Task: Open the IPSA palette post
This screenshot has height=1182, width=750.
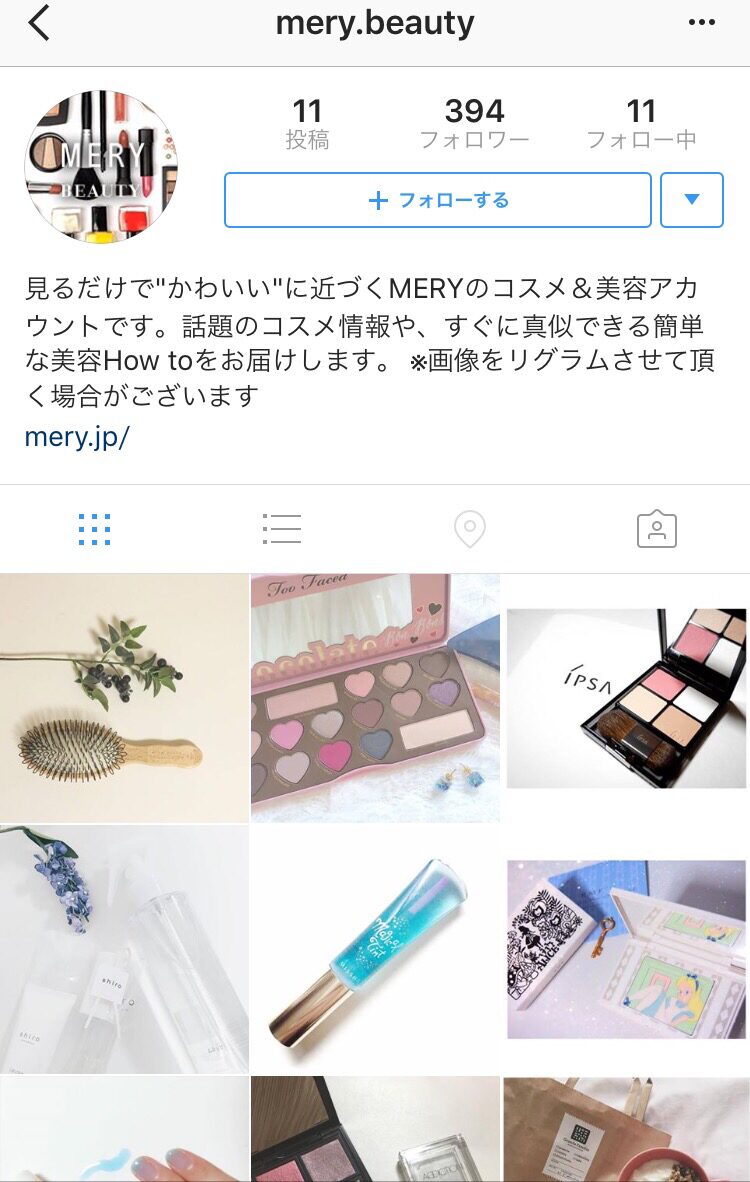Action: click(626, 698)
